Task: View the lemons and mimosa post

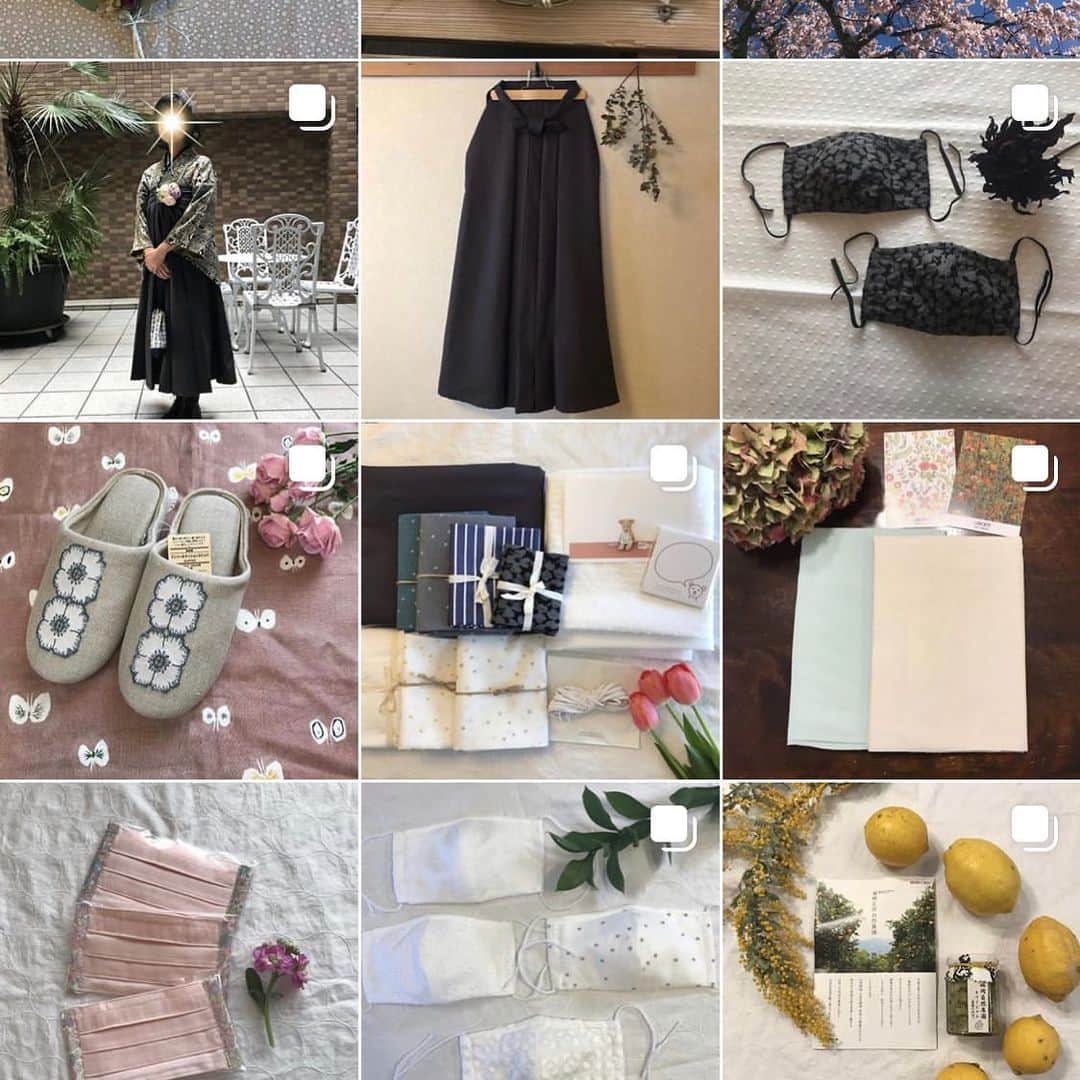Action: pyautogui.click(x=901, y=930)
